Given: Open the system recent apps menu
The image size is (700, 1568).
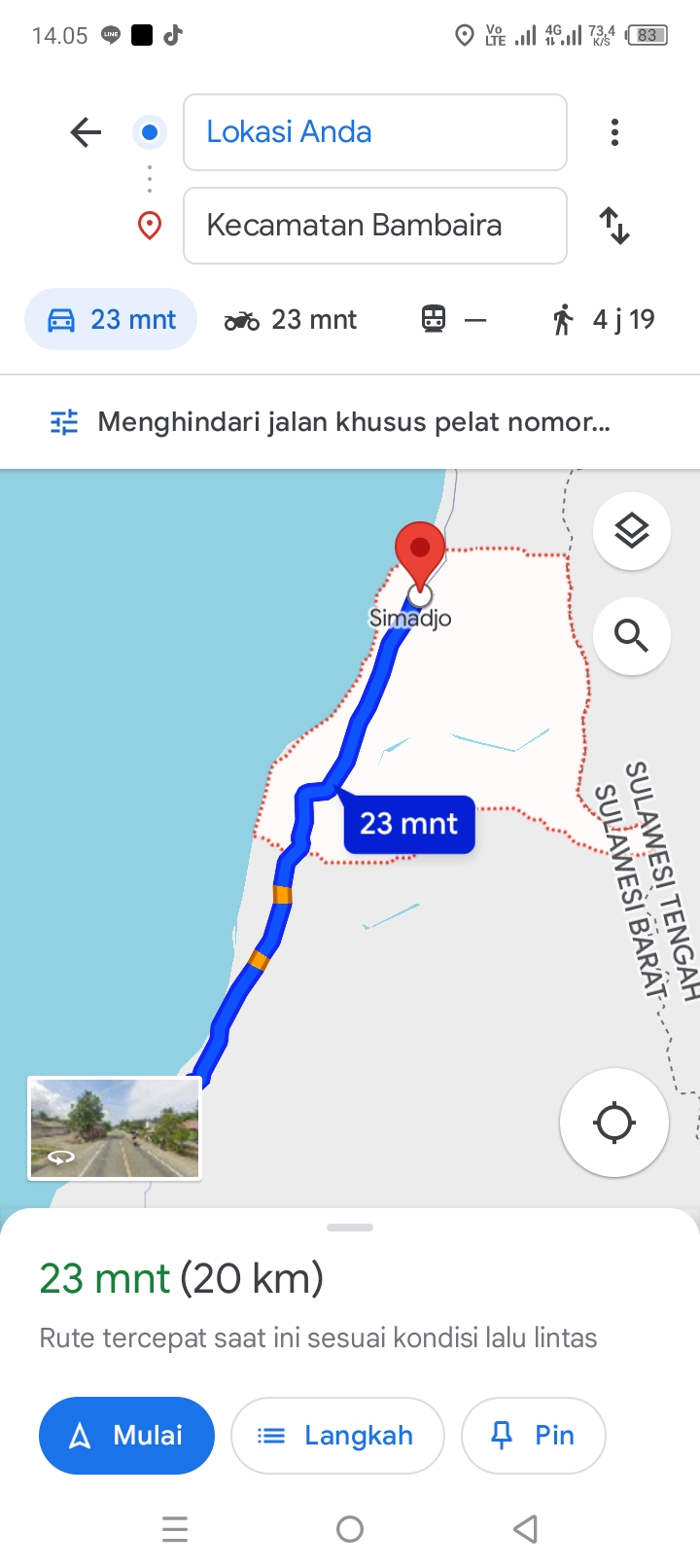Looking at the screenshot, I should point(175,1529).
